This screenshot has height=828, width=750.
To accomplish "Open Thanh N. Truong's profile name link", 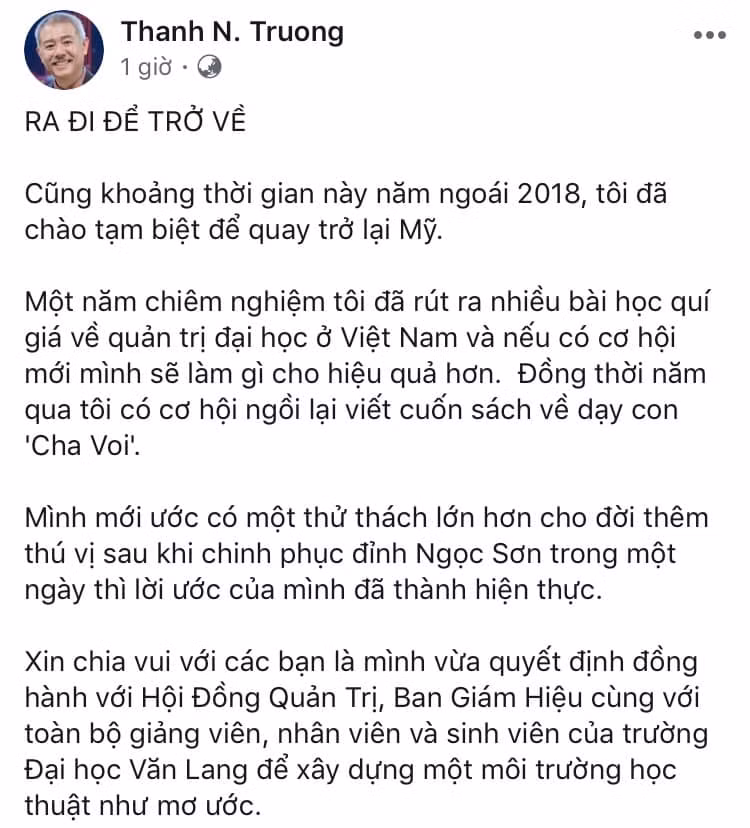I will pyautogui.click(x=232, y=31).
